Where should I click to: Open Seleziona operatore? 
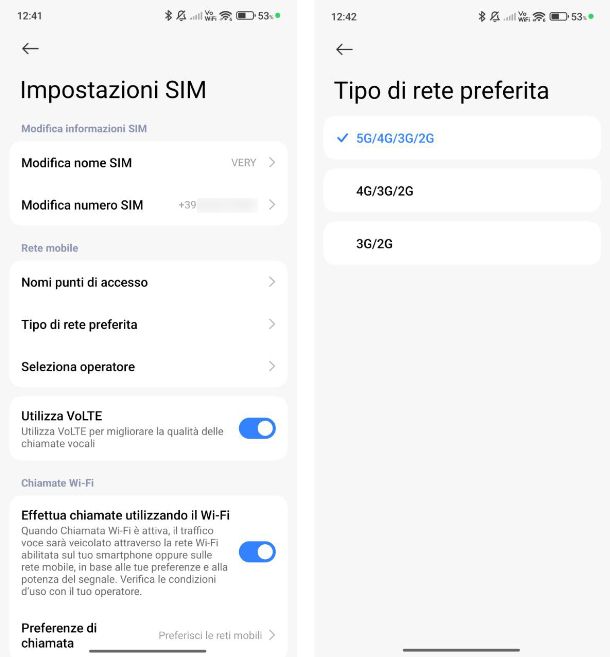pyautogui.click(x=148, y=367)
